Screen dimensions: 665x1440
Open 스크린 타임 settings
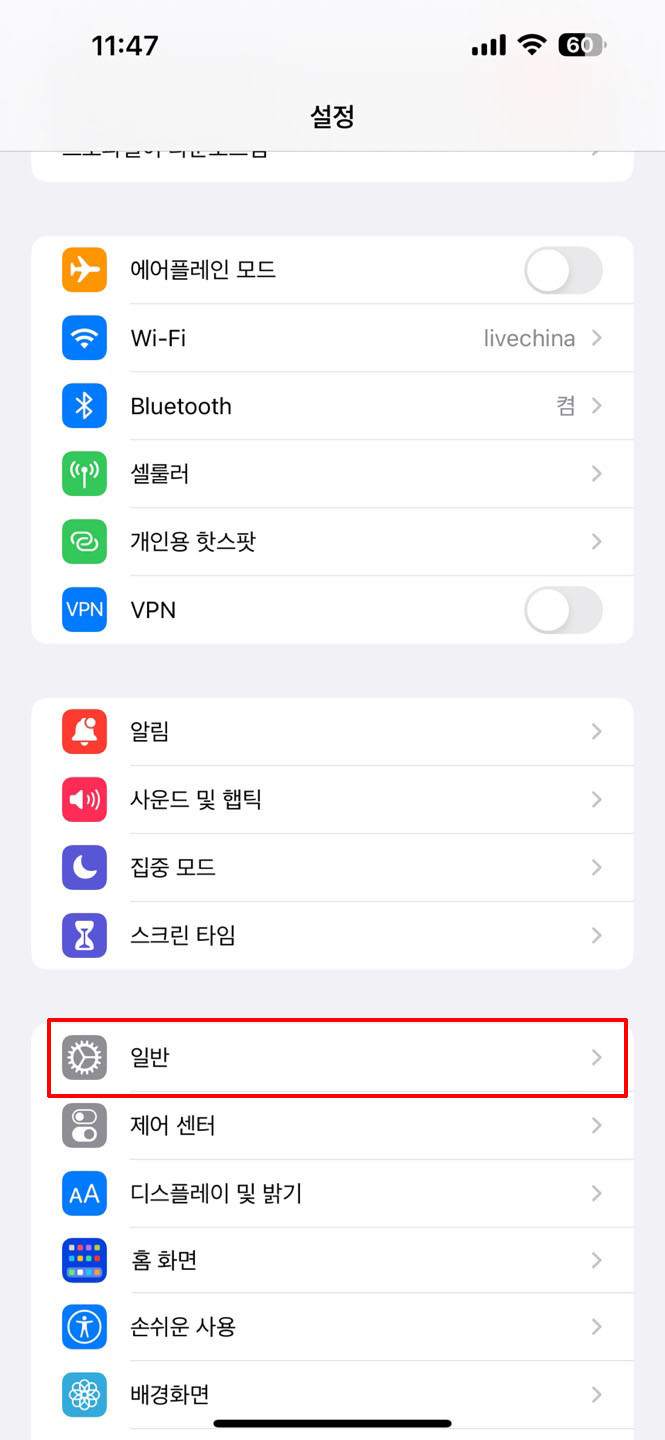332,936
